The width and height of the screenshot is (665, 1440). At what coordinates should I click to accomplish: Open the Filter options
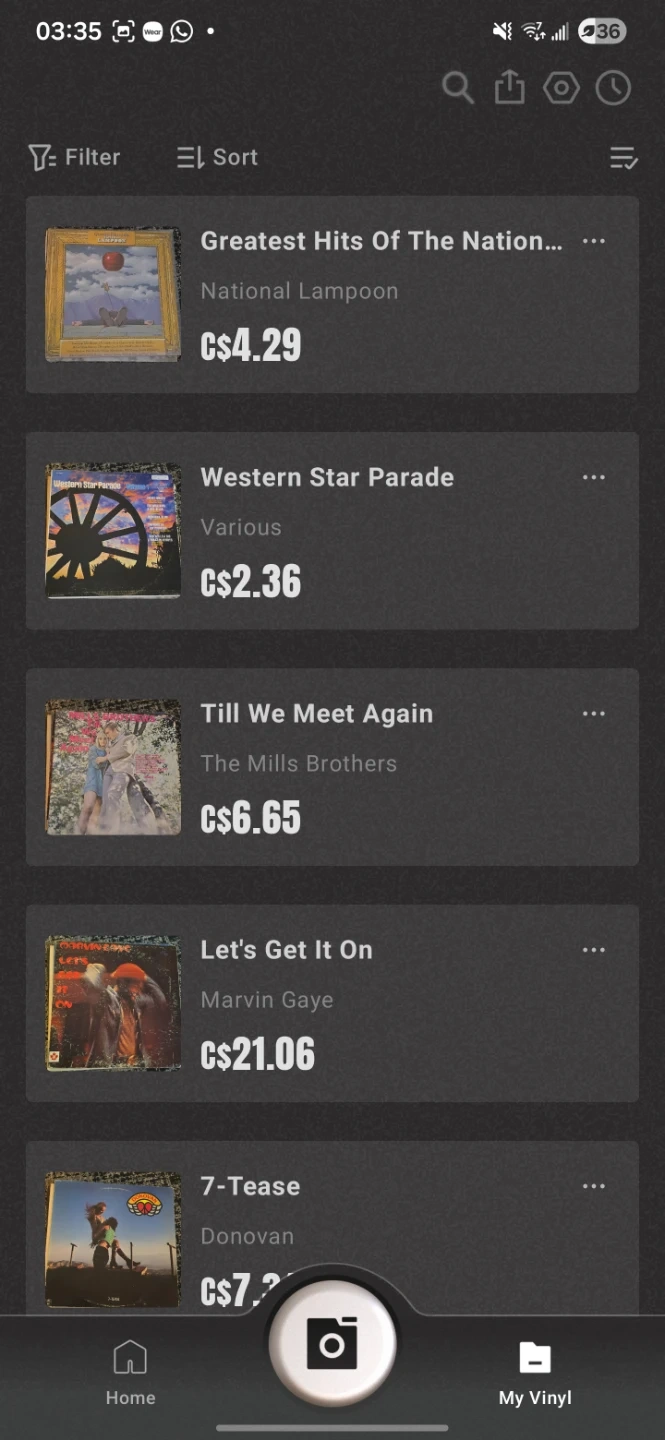75,158
